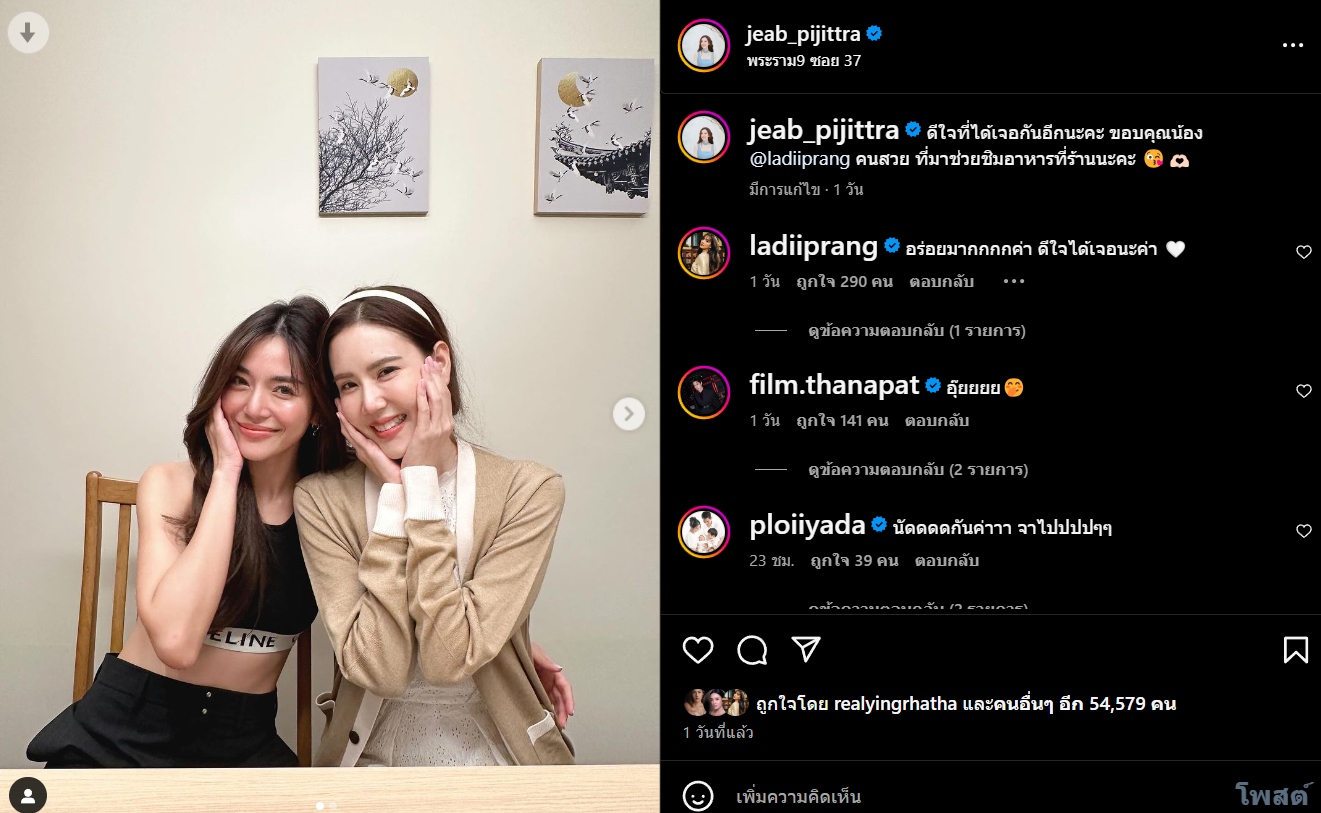This screenshot has height=813, width=1321.
Task: Expand replies under film.thanapat's comment
Action: tap(917, 469)
